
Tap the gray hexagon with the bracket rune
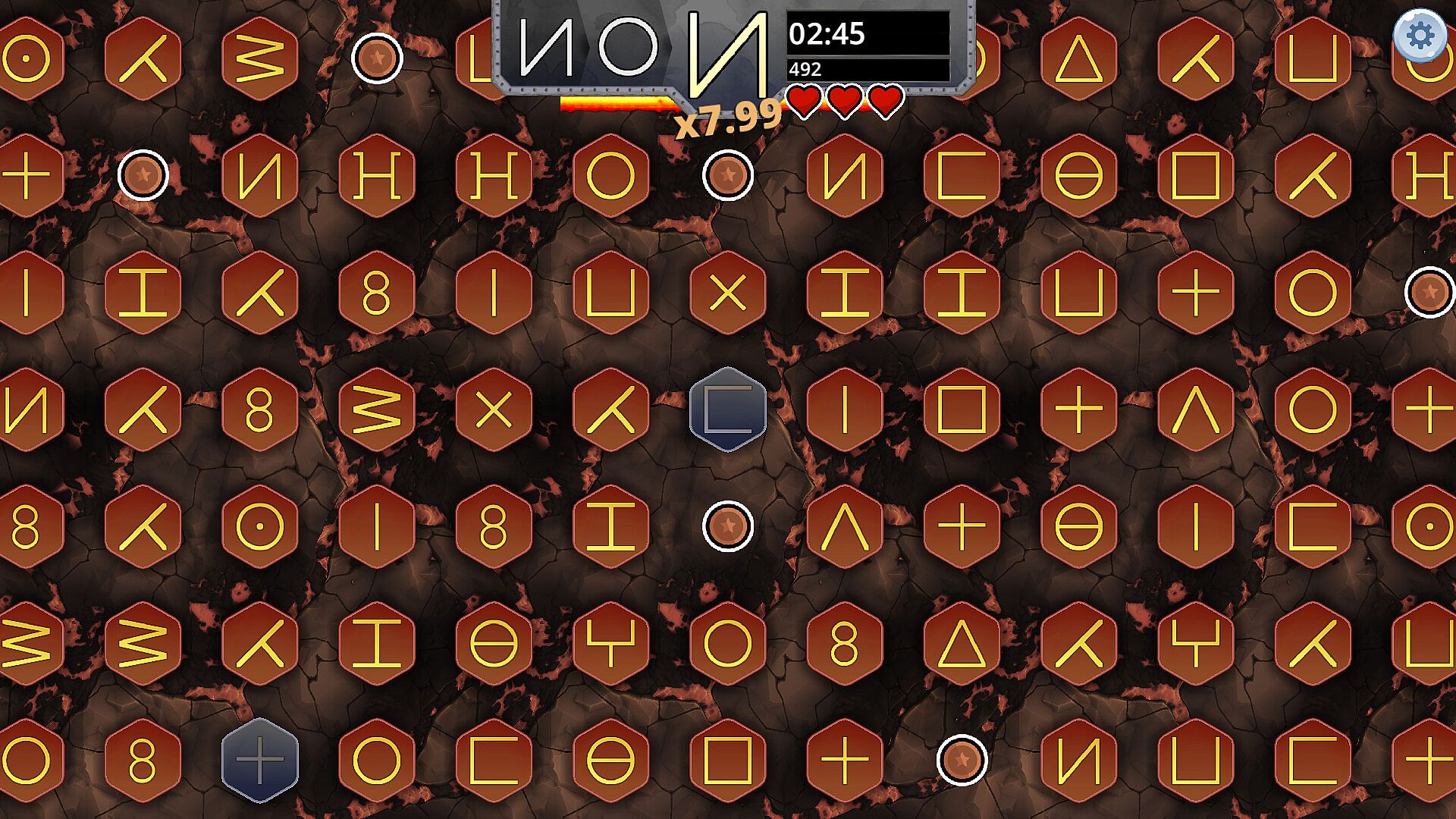coord(727,409)
